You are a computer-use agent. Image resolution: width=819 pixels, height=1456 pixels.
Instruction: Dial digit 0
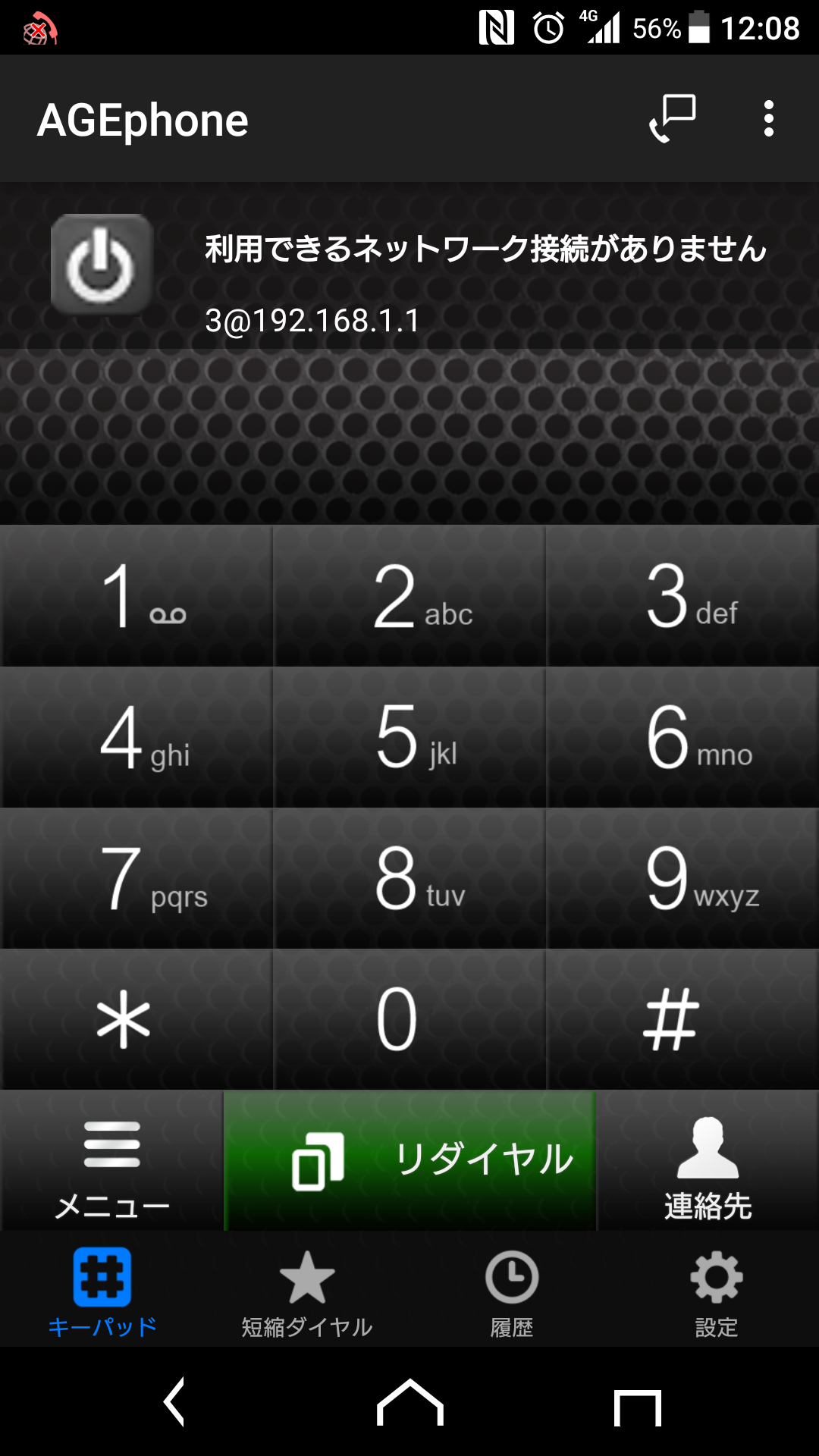click(x=409, y=1020)
